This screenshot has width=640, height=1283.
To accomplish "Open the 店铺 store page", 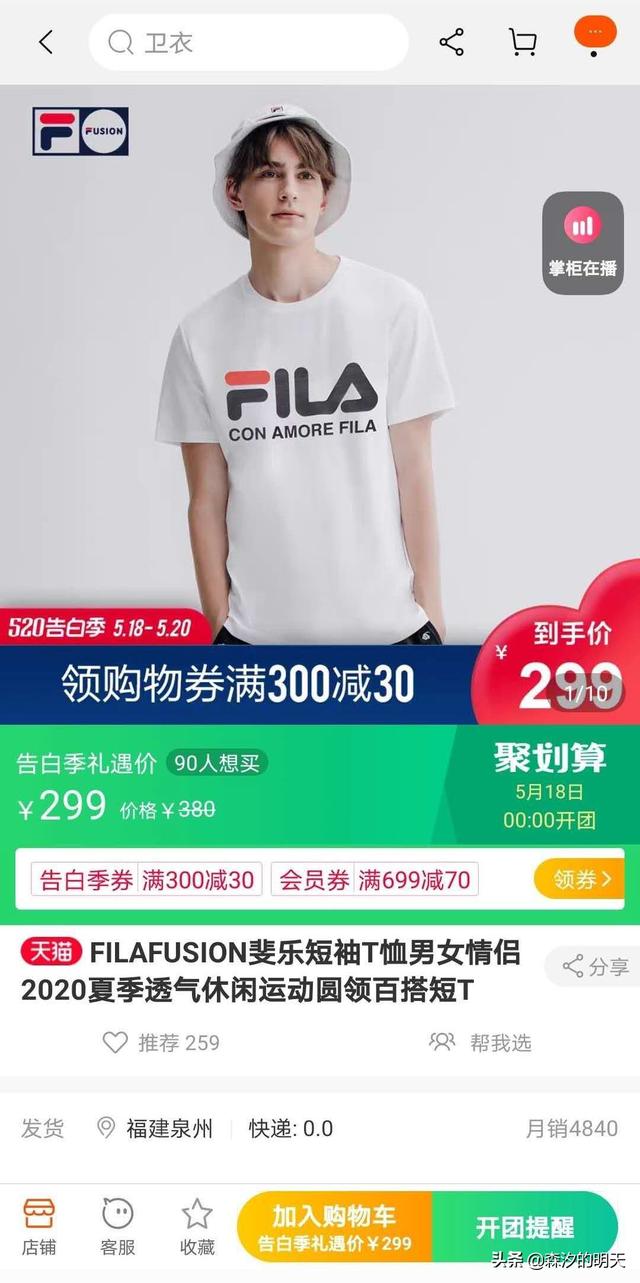I will pyautogui.click(x=39, y=1227).
